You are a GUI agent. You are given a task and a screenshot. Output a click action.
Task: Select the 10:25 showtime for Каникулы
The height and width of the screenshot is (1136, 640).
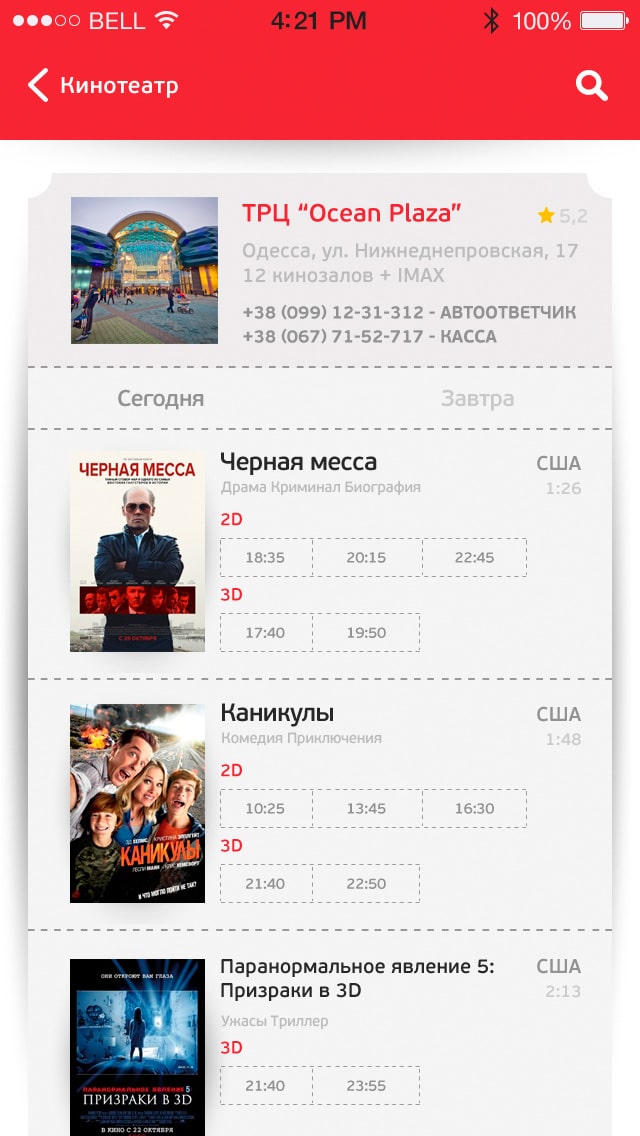[266, 808]
